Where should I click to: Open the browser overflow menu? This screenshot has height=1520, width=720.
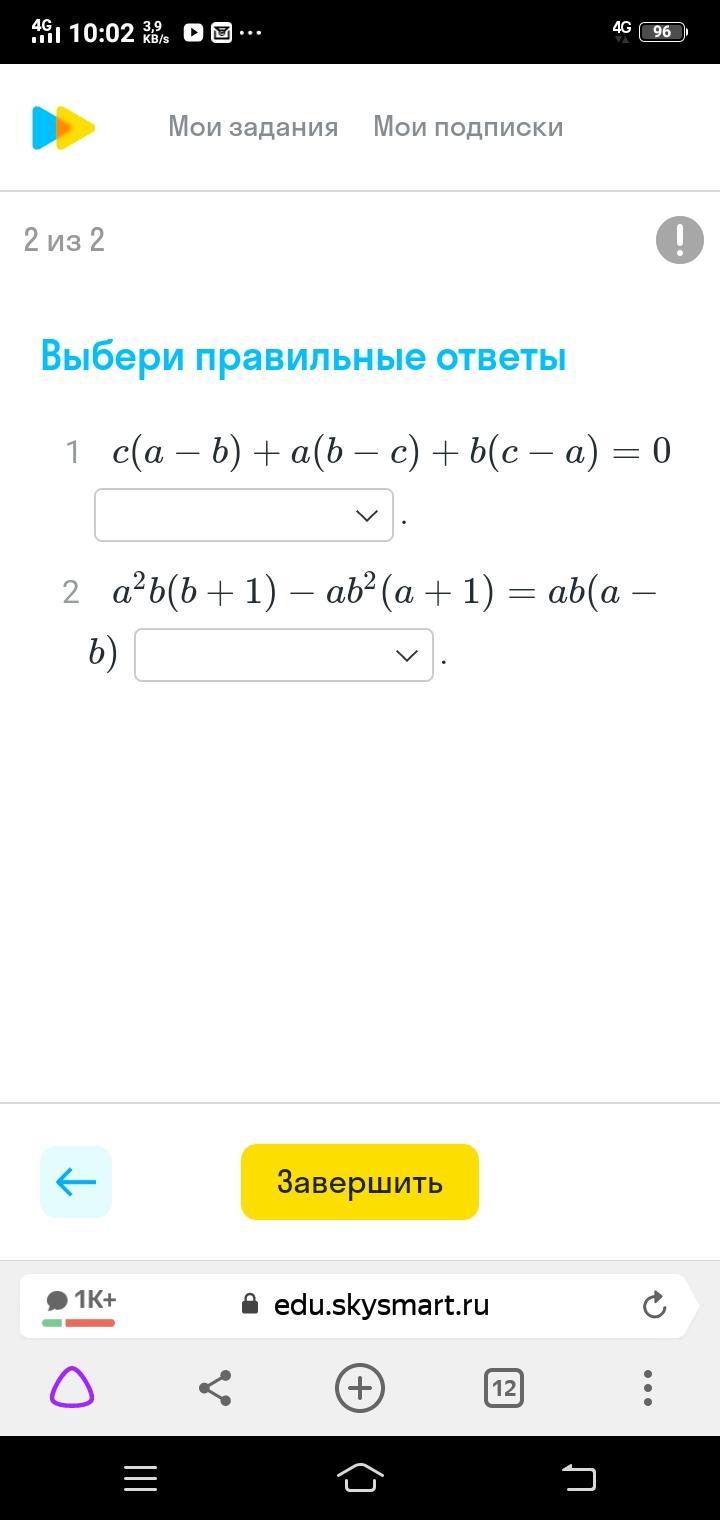(x=648, y=1388)
